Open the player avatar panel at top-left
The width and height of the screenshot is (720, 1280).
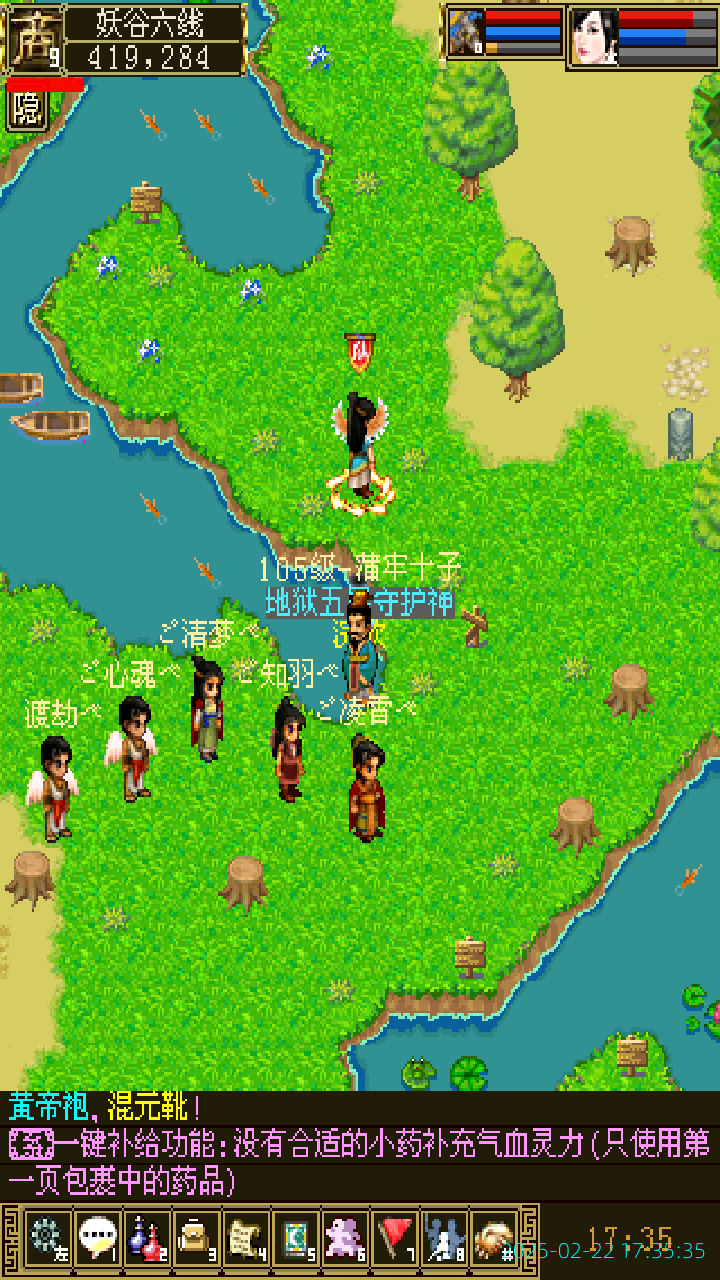click(36, 40)
